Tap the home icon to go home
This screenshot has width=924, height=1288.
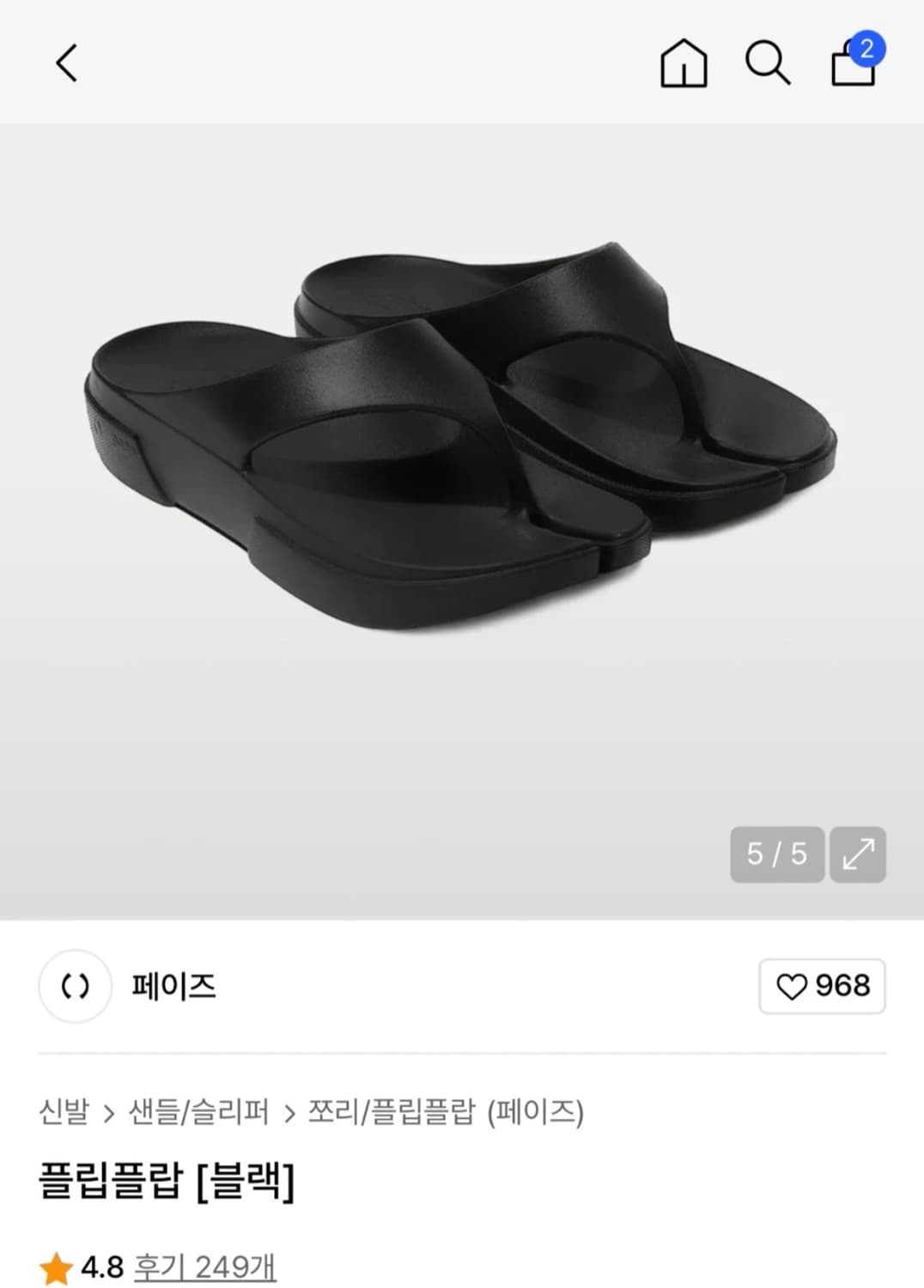click(683, 64)
